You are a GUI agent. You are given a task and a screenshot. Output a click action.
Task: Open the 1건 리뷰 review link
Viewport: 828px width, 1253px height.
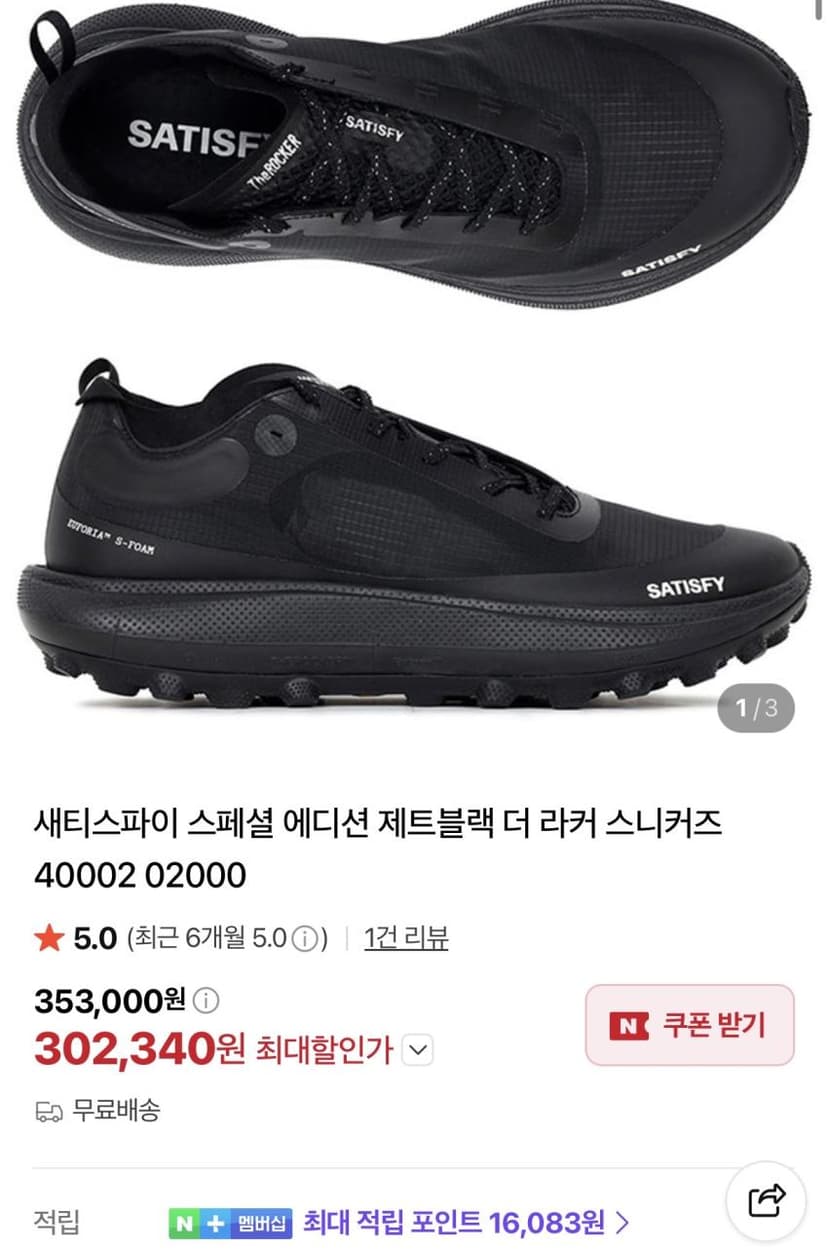click(406, 938)
